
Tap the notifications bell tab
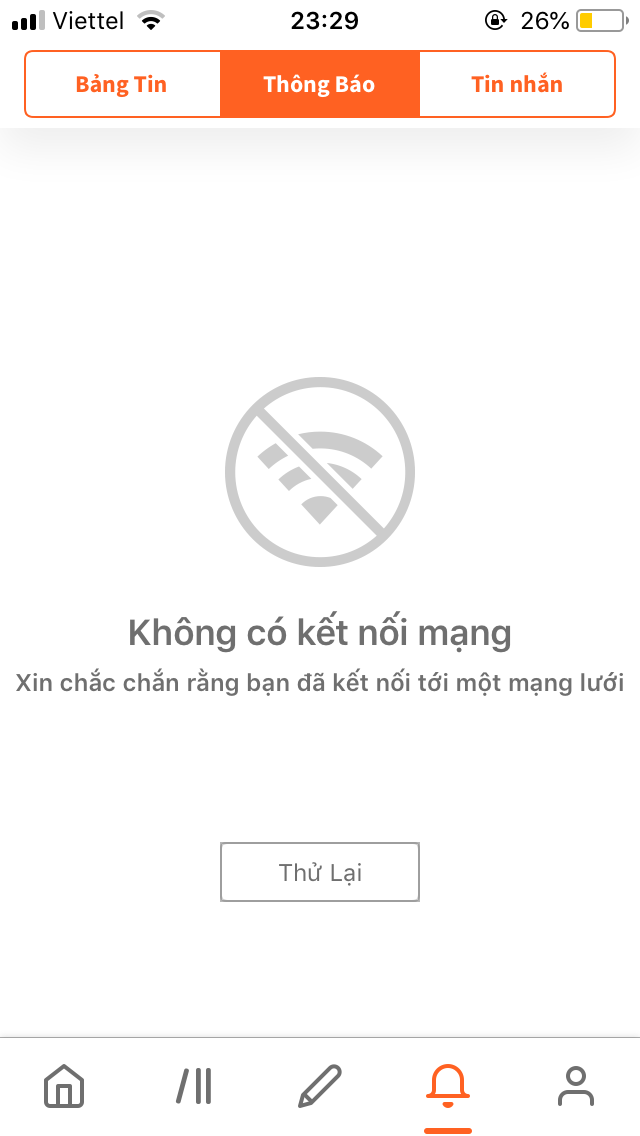447,1086
